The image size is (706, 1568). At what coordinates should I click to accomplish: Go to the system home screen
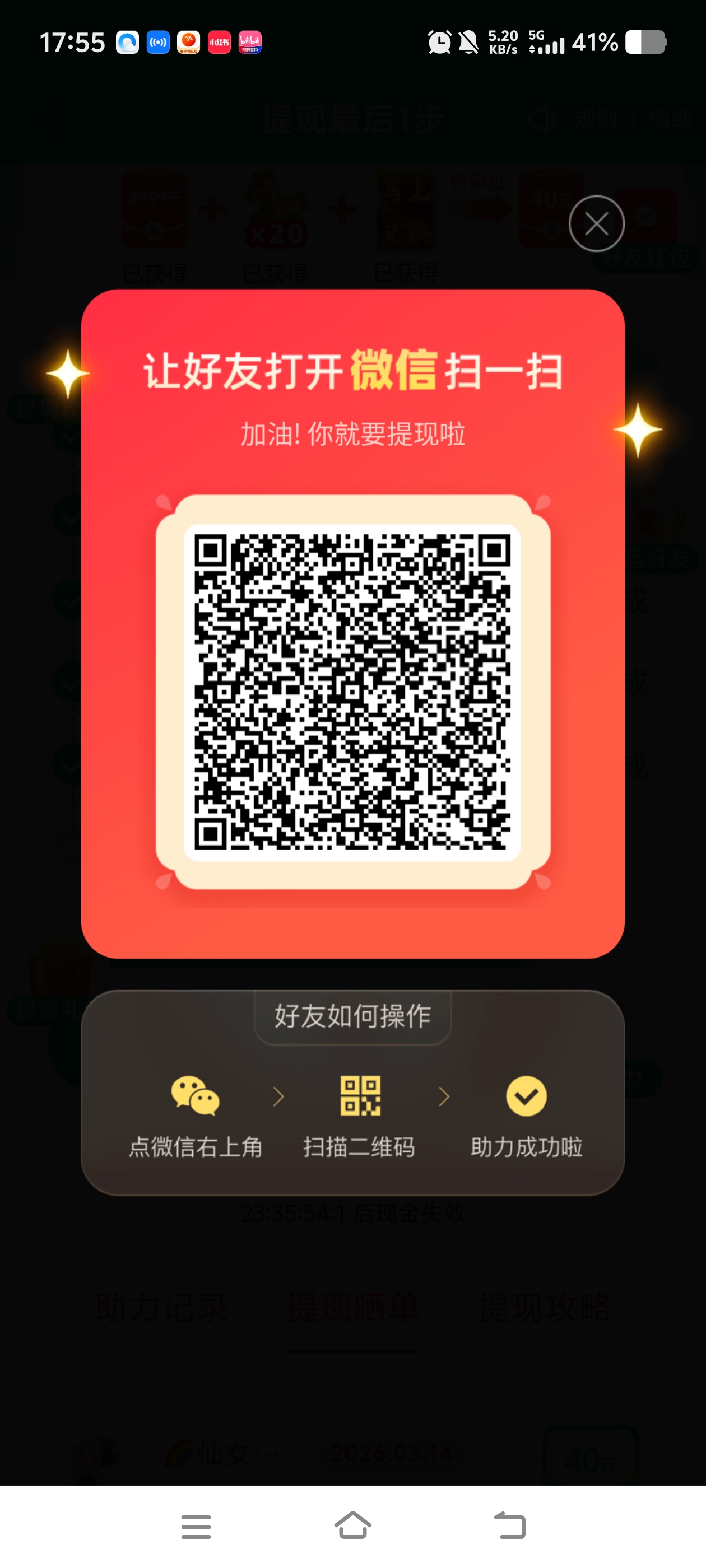(352, 1525)
